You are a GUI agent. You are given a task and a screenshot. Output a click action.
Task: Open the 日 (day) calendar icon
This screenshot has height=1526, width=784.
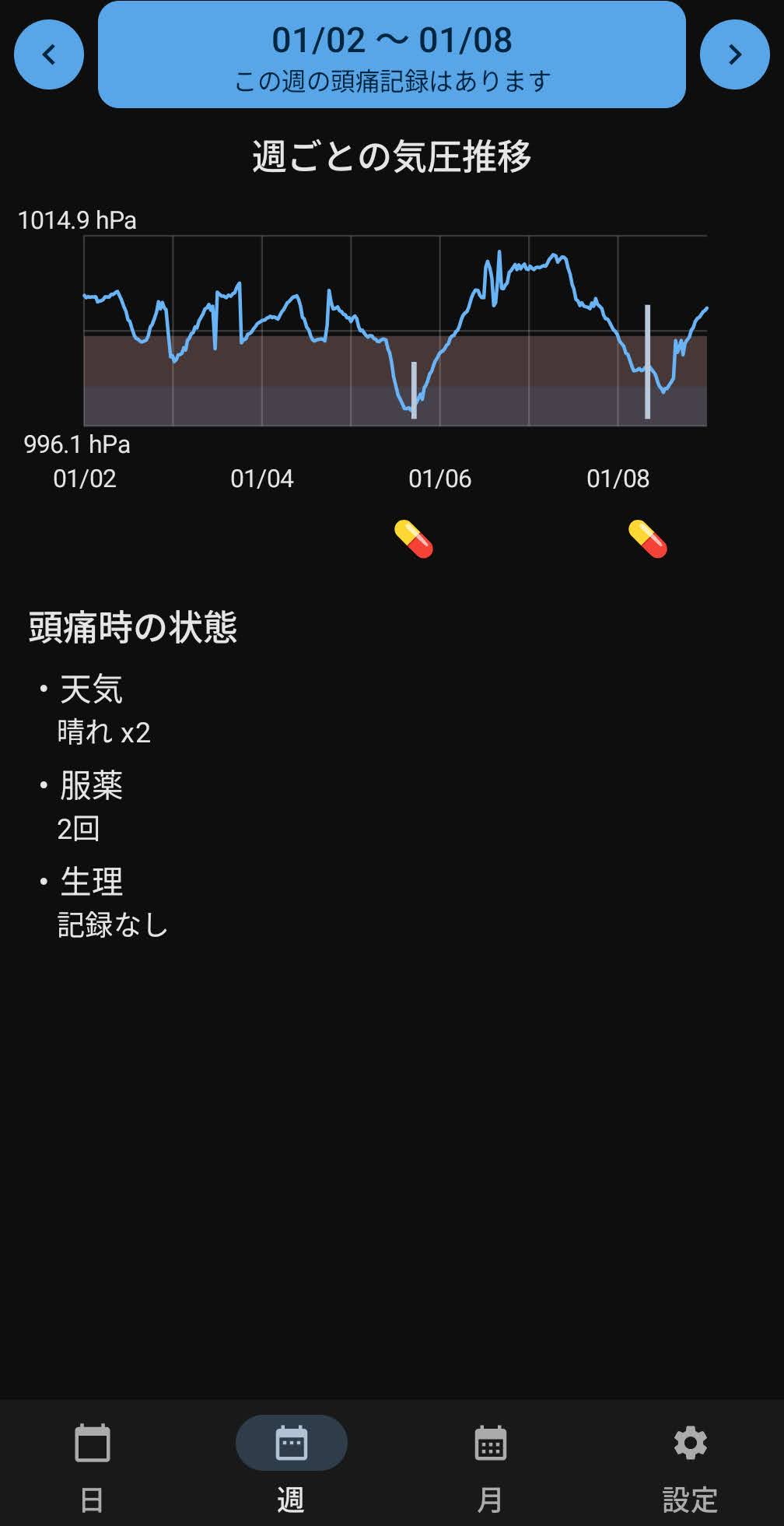pos(92,1442)
